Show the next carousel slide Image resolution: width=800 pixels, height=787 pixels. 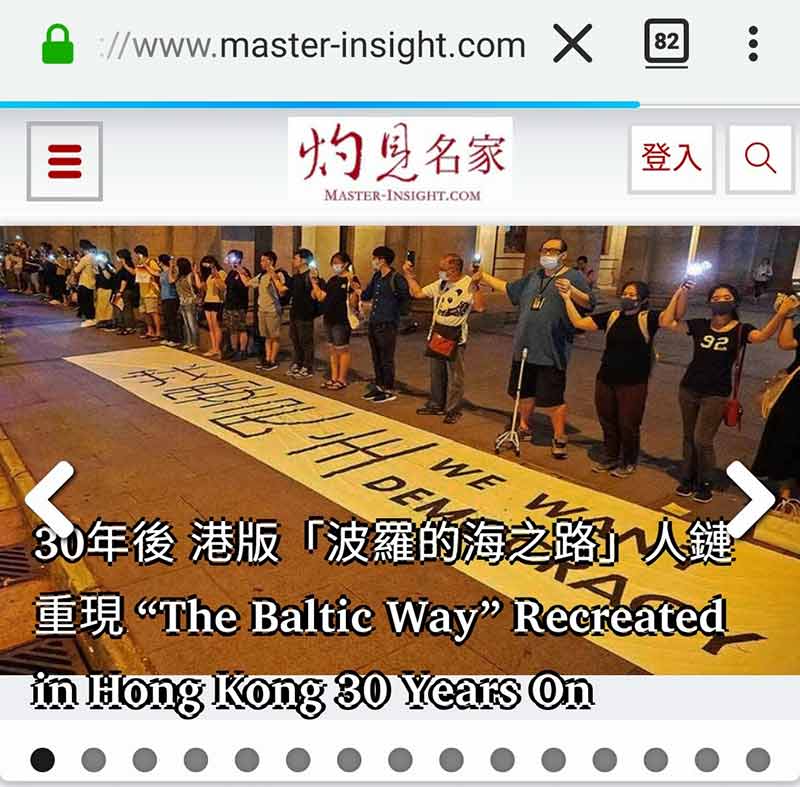click(750, 497)
